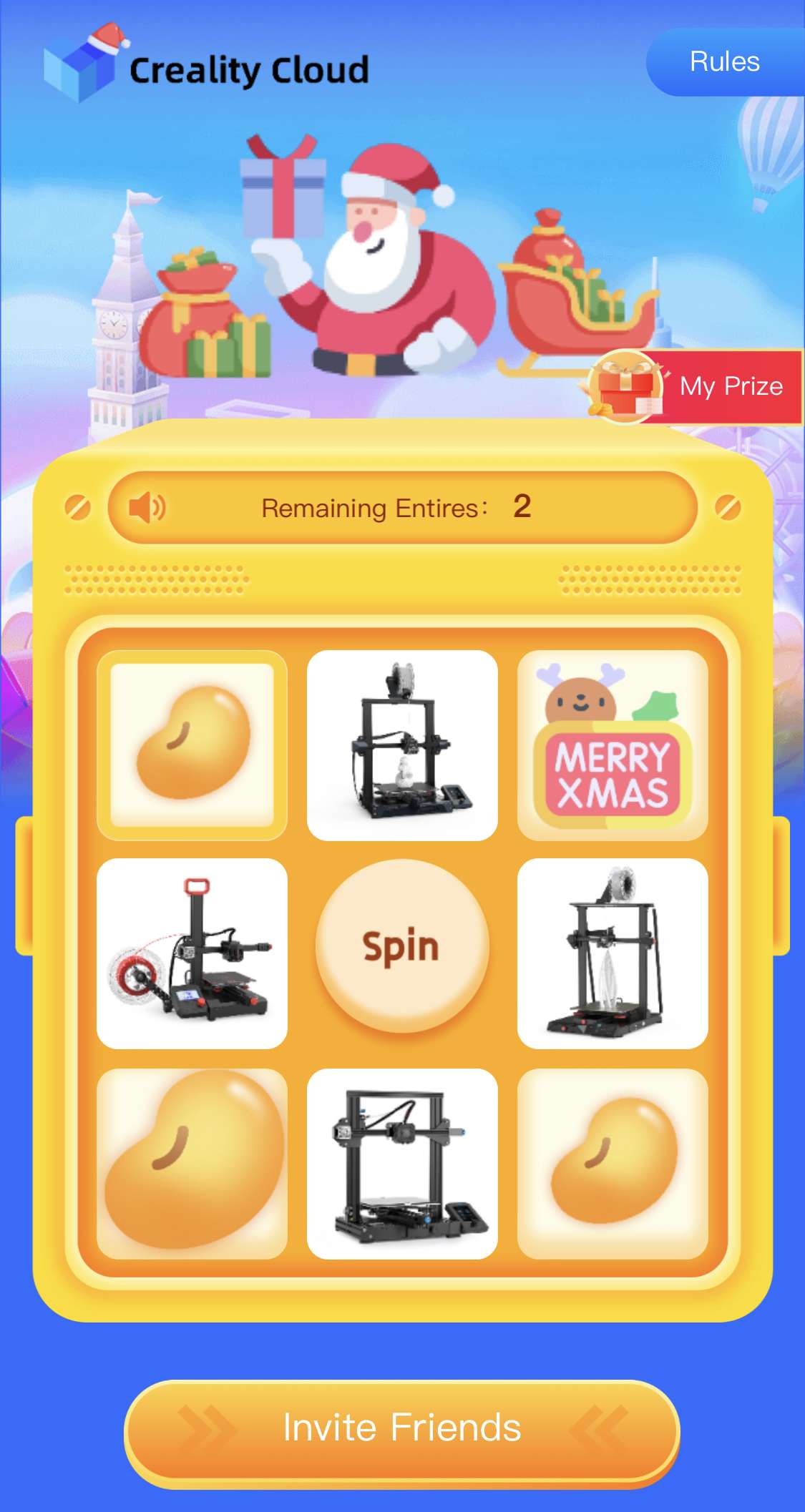
Task: Click Invite Friends at the bottom
Action: pyautogui.click(x=403, y=1428)
